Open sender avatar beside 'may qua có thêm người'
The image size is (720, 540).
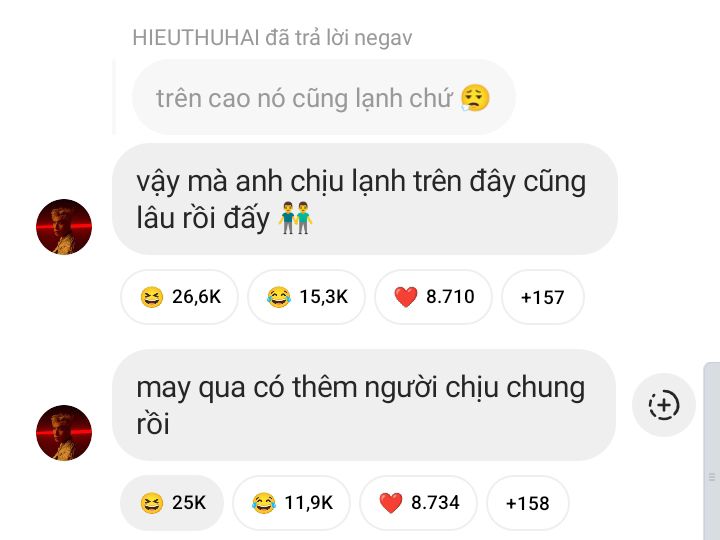tap(64, 433)
